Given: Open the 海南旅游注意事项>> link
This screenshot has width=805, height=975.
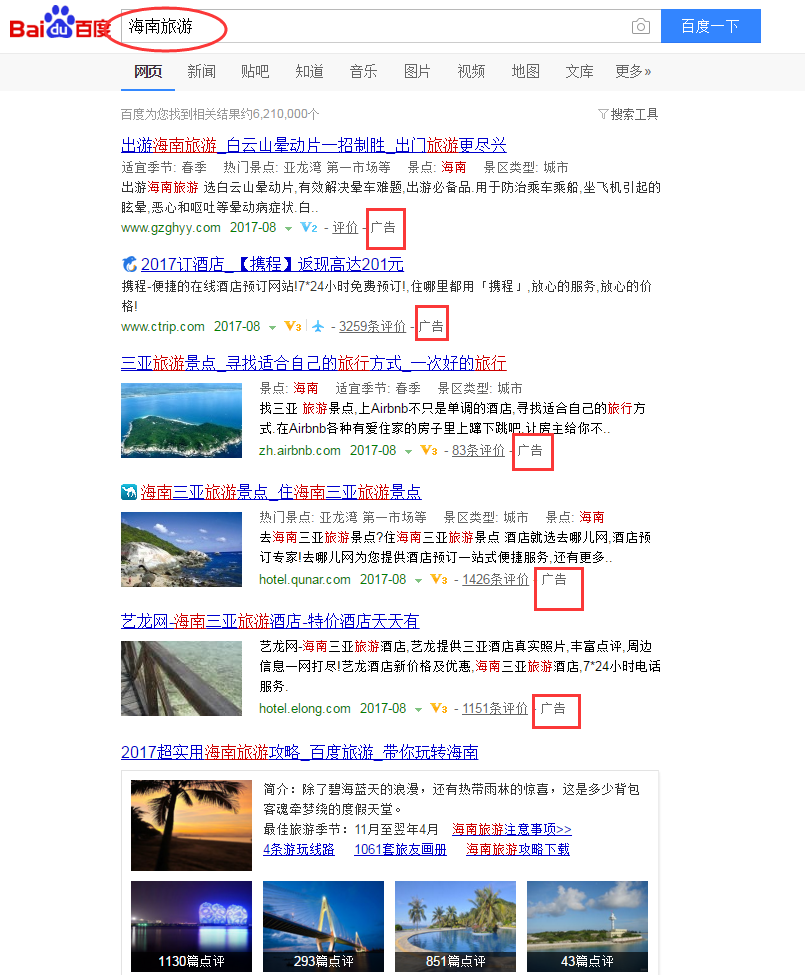Looking at the screenshot, I should (511, 829).
